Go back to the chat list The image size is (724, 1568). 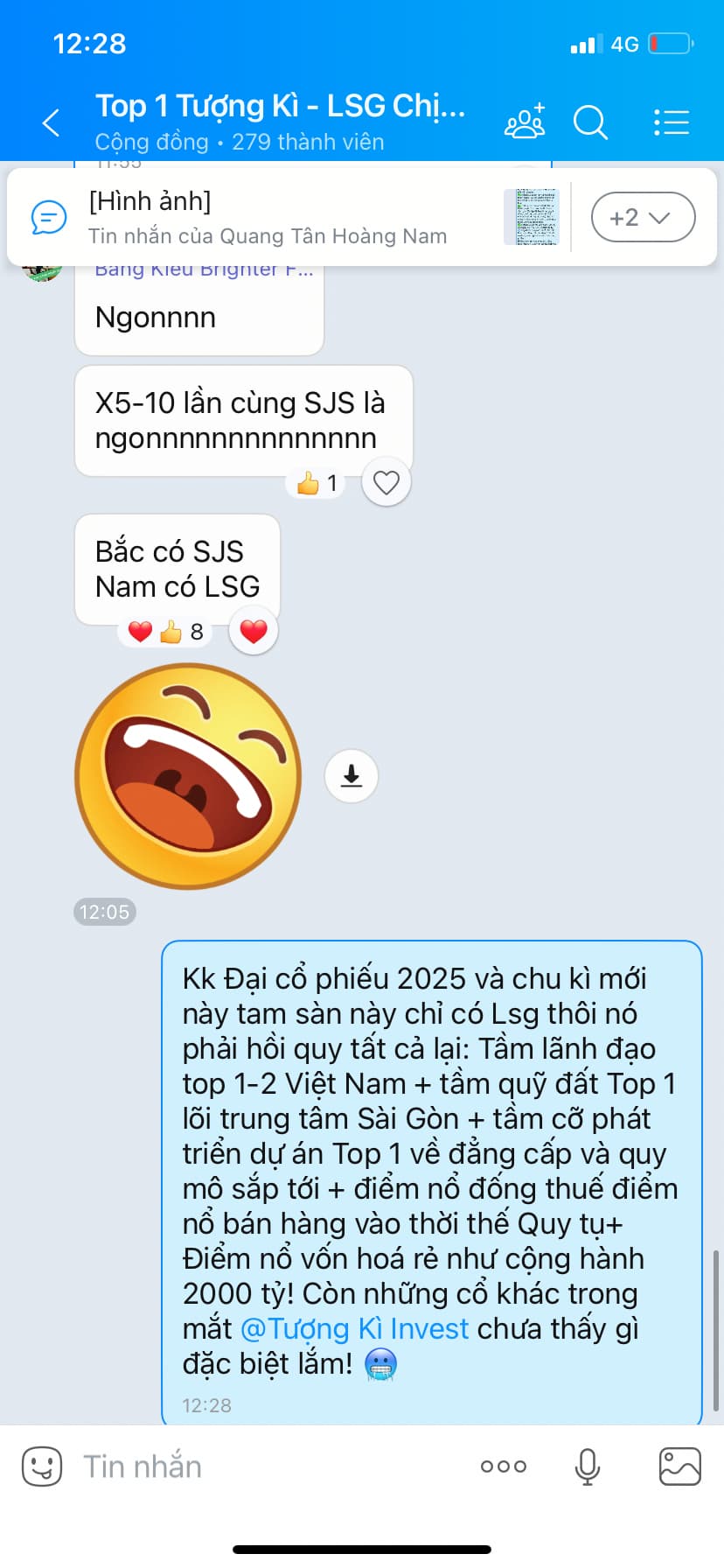(52, 122)
